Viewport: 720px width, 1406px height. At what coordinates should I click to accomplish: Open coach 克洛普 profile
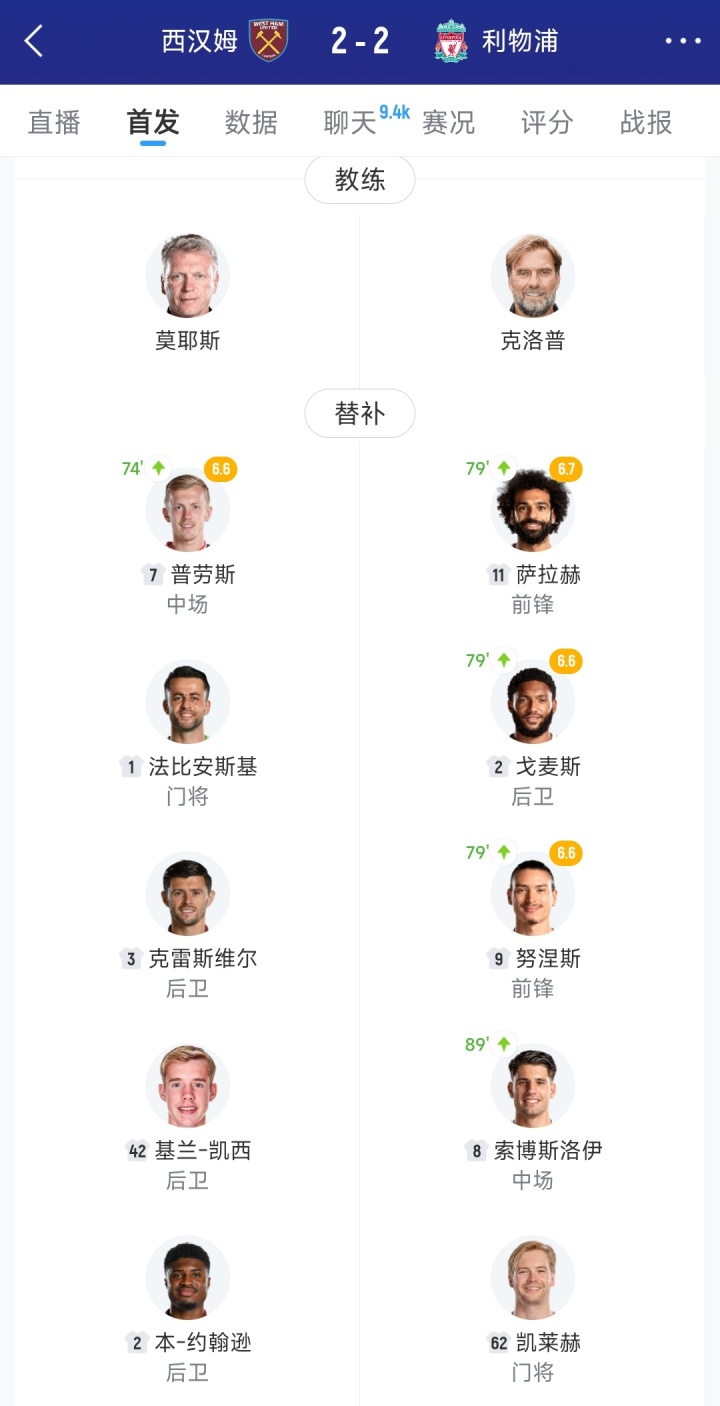tap(533, 276)
